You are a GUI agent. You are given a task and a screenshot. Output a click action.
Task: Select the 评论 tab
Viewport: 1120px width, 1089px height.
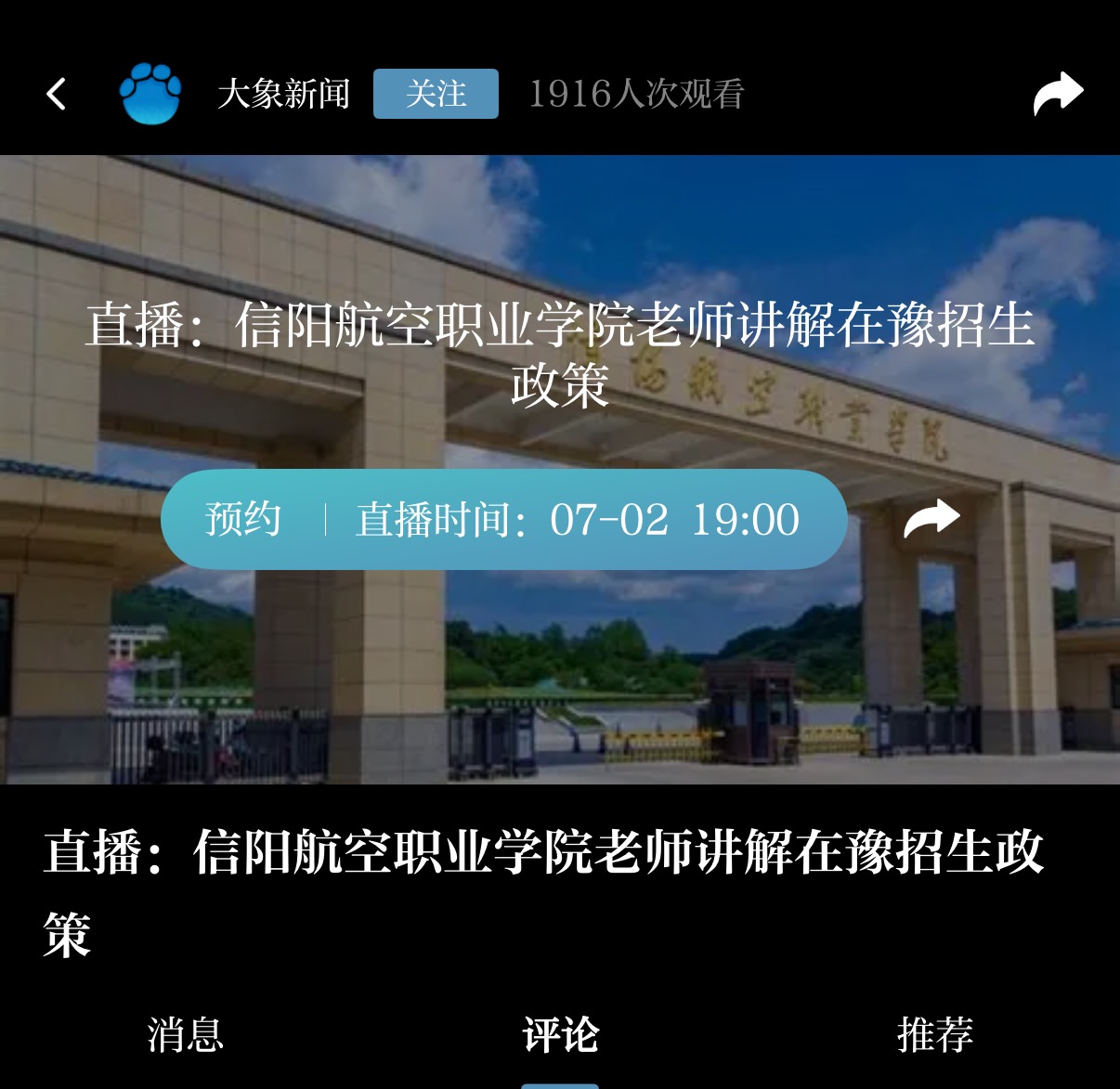(560, 1034)
